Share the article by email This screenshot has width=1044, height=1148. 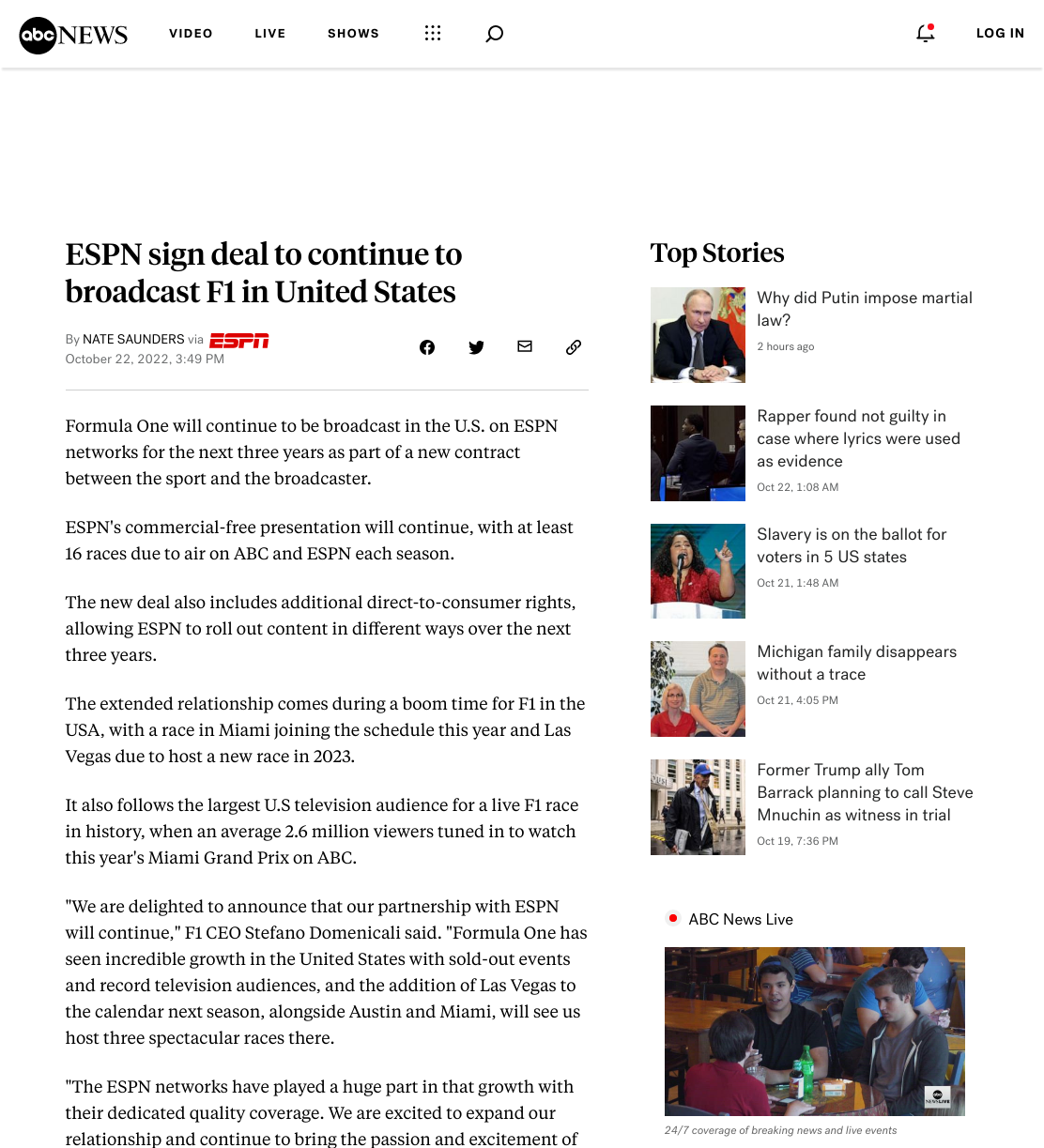[525, 346]
